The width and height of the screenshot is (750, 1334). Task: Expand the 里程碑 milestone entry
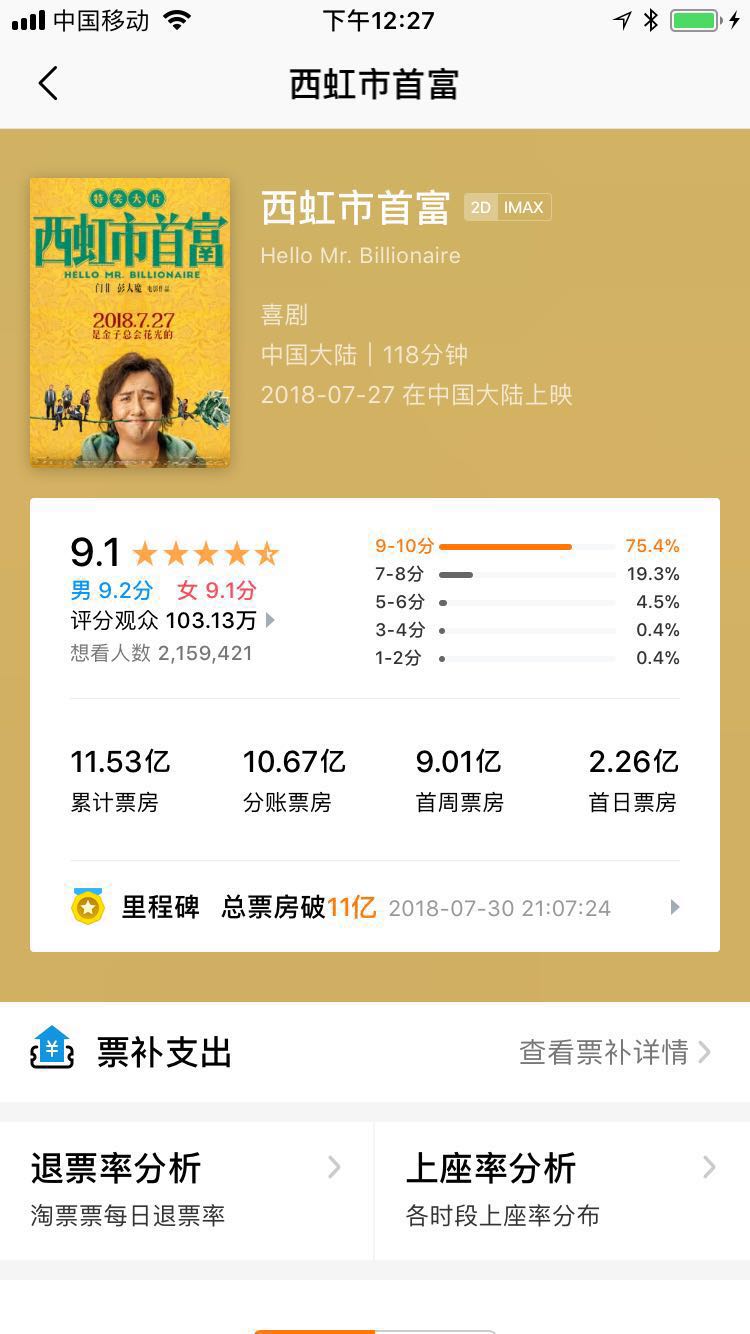point(676,907)
